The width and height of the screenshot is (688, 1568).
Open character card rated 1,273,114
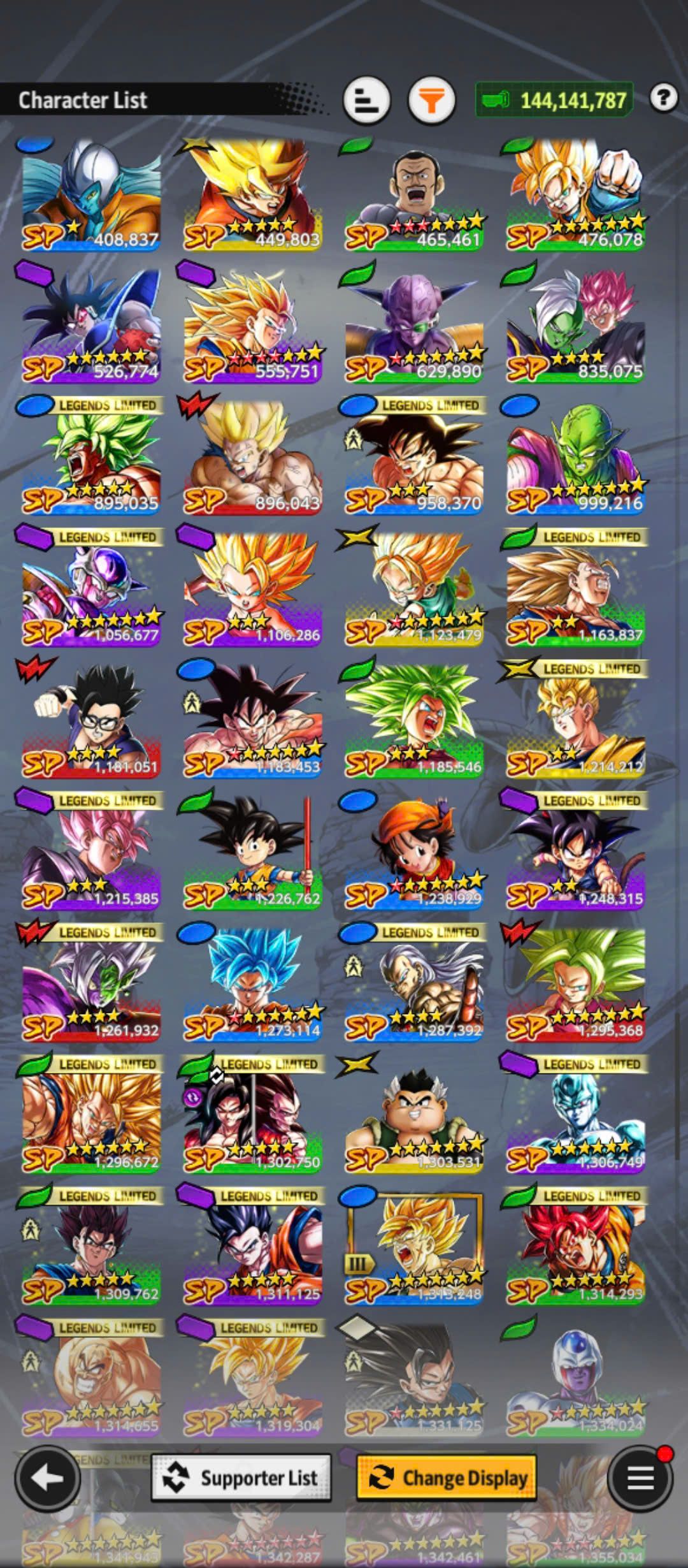pyautogui.click(x=252, y=985)
